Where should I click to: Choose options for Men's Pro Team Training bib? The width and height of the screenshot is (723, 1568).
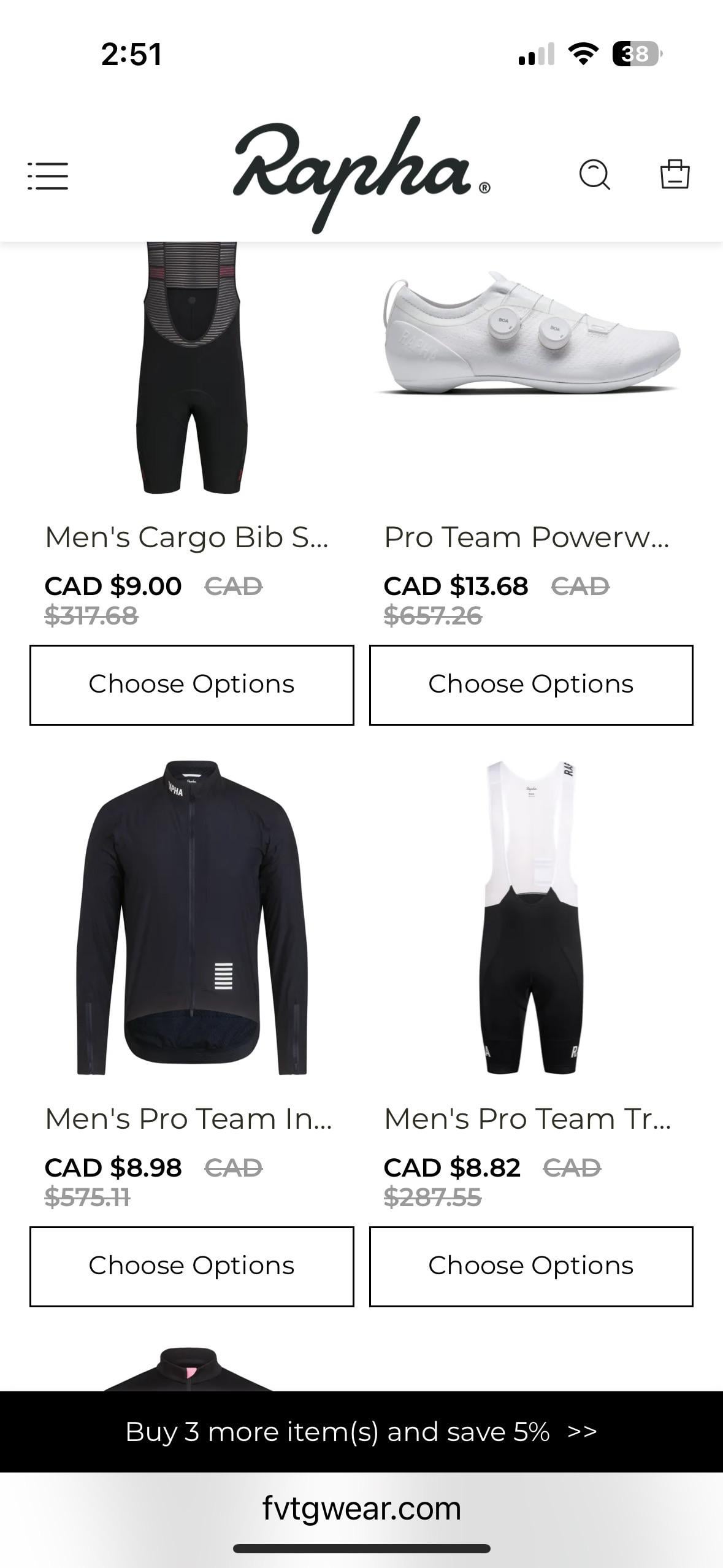coord(531,1266)
